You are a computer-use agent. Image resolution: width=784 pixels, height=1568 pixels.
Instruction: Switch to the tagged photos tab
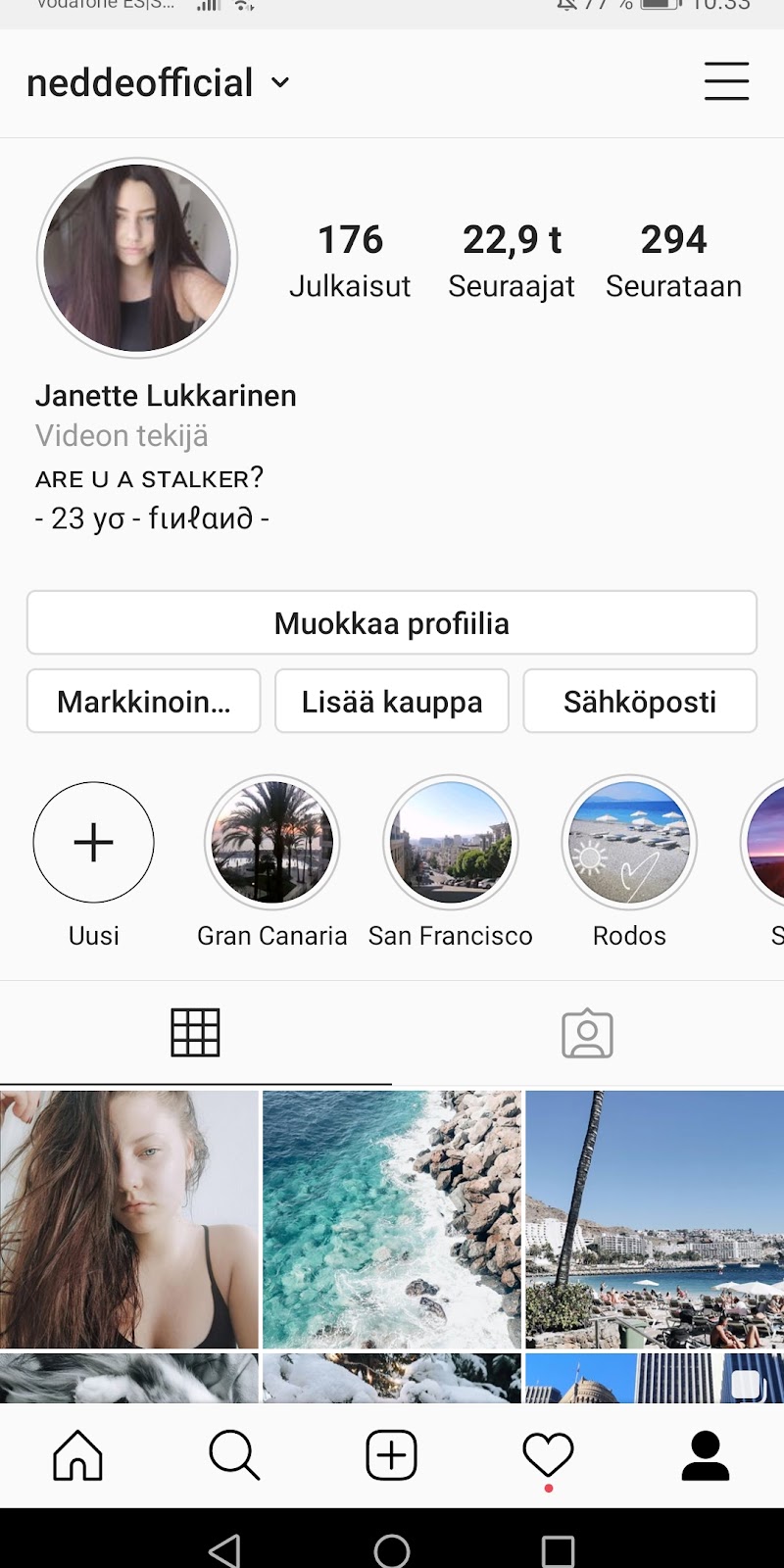coord(587,1033)
